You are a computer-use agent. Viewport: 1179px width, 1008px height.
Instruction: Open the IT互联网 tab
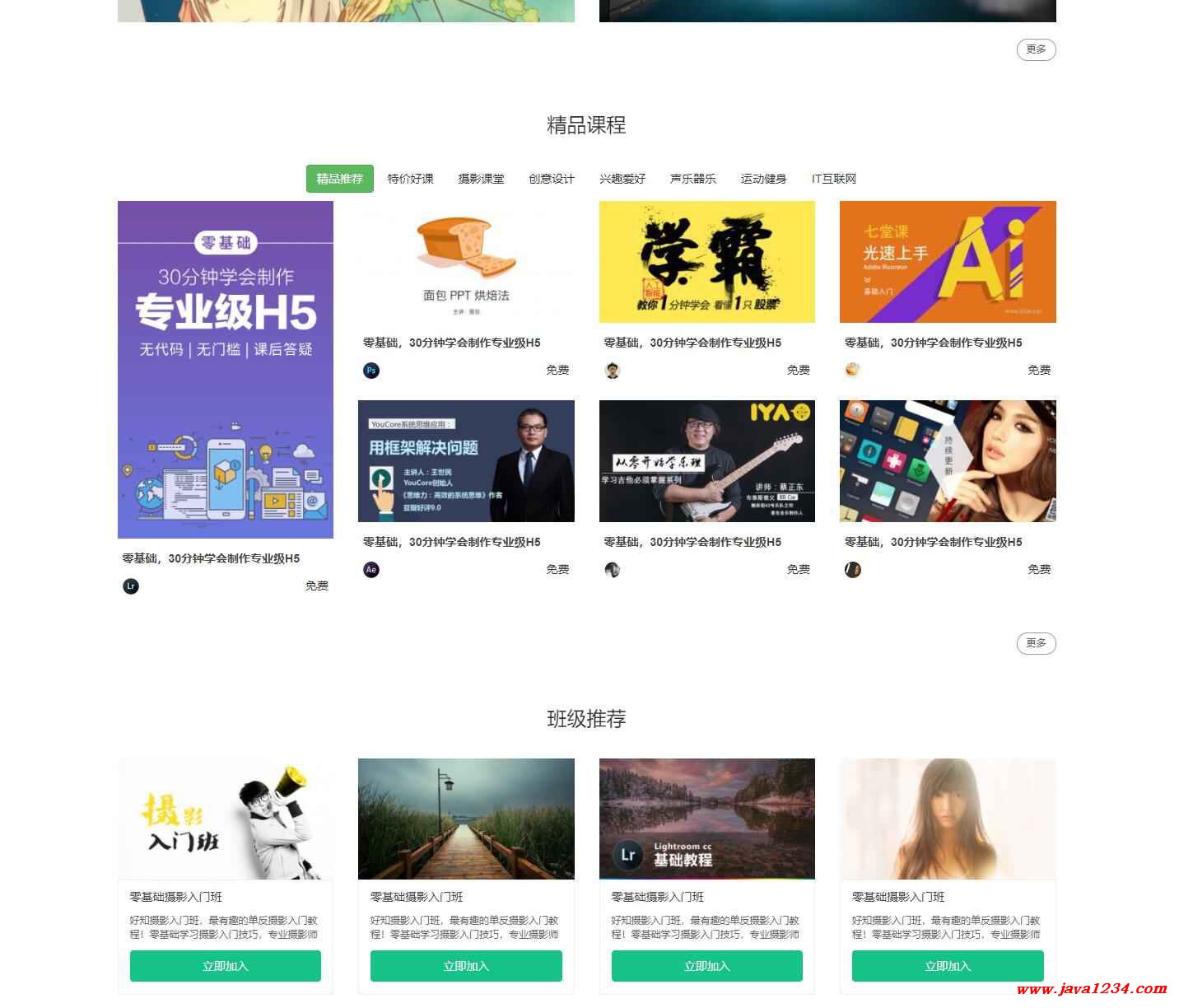coord(833,179)
